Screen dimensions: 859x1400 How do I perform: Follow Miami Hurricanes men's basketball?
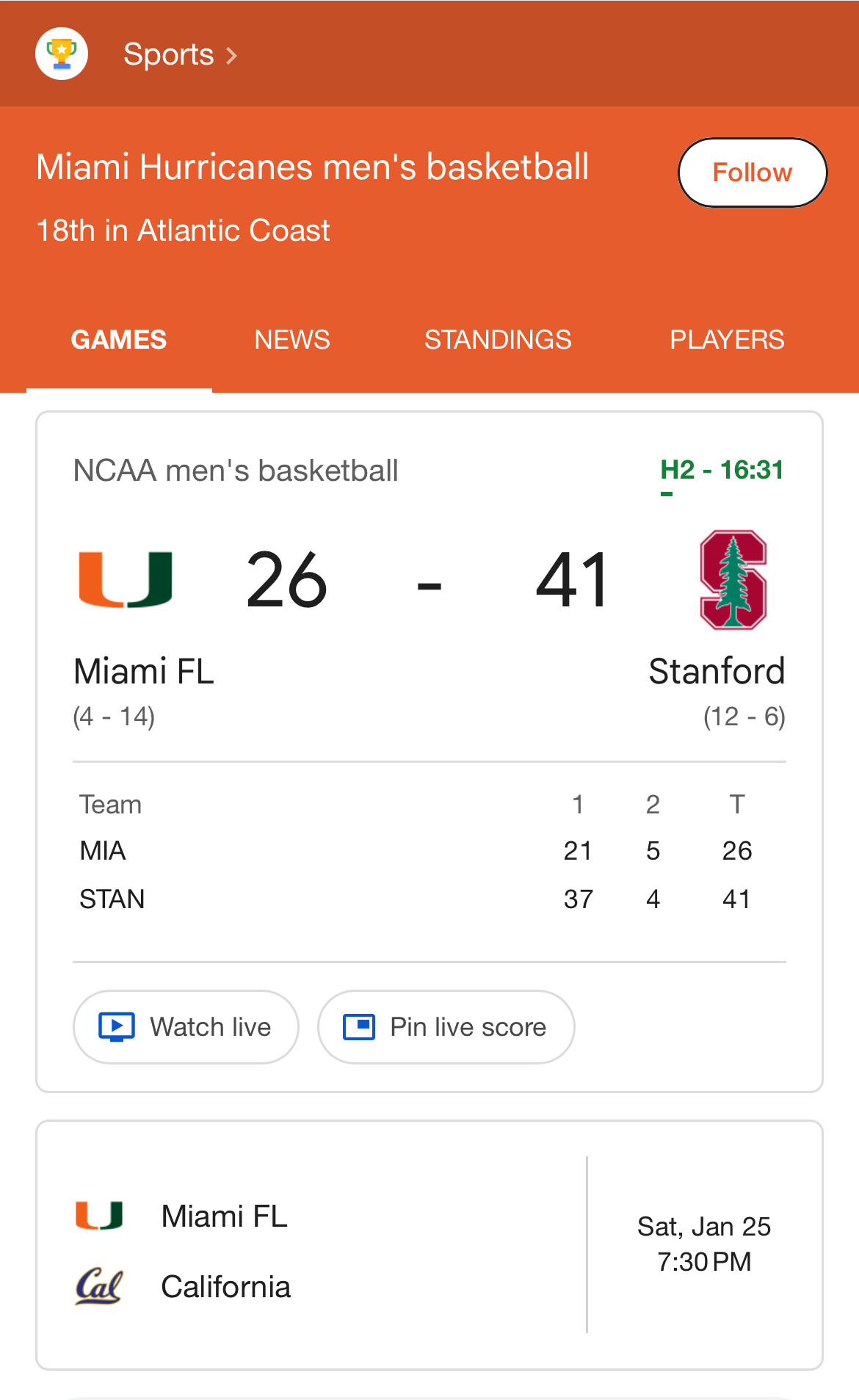pos(753,173)
